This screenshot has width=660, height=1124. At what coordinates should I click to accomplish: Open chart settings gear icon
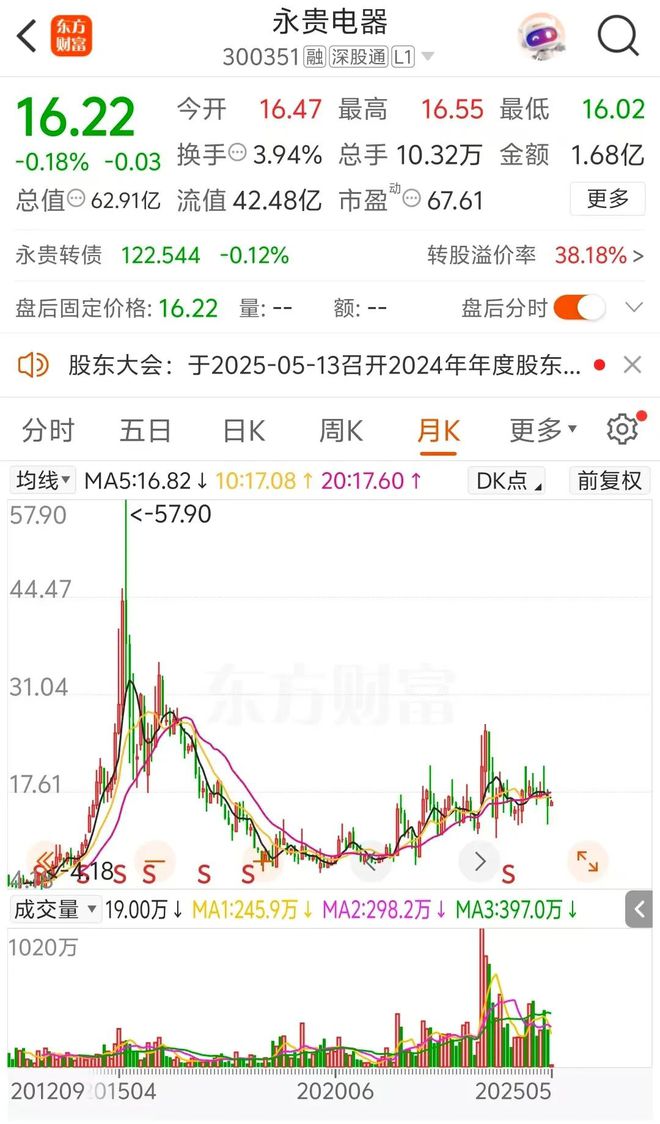623,429
